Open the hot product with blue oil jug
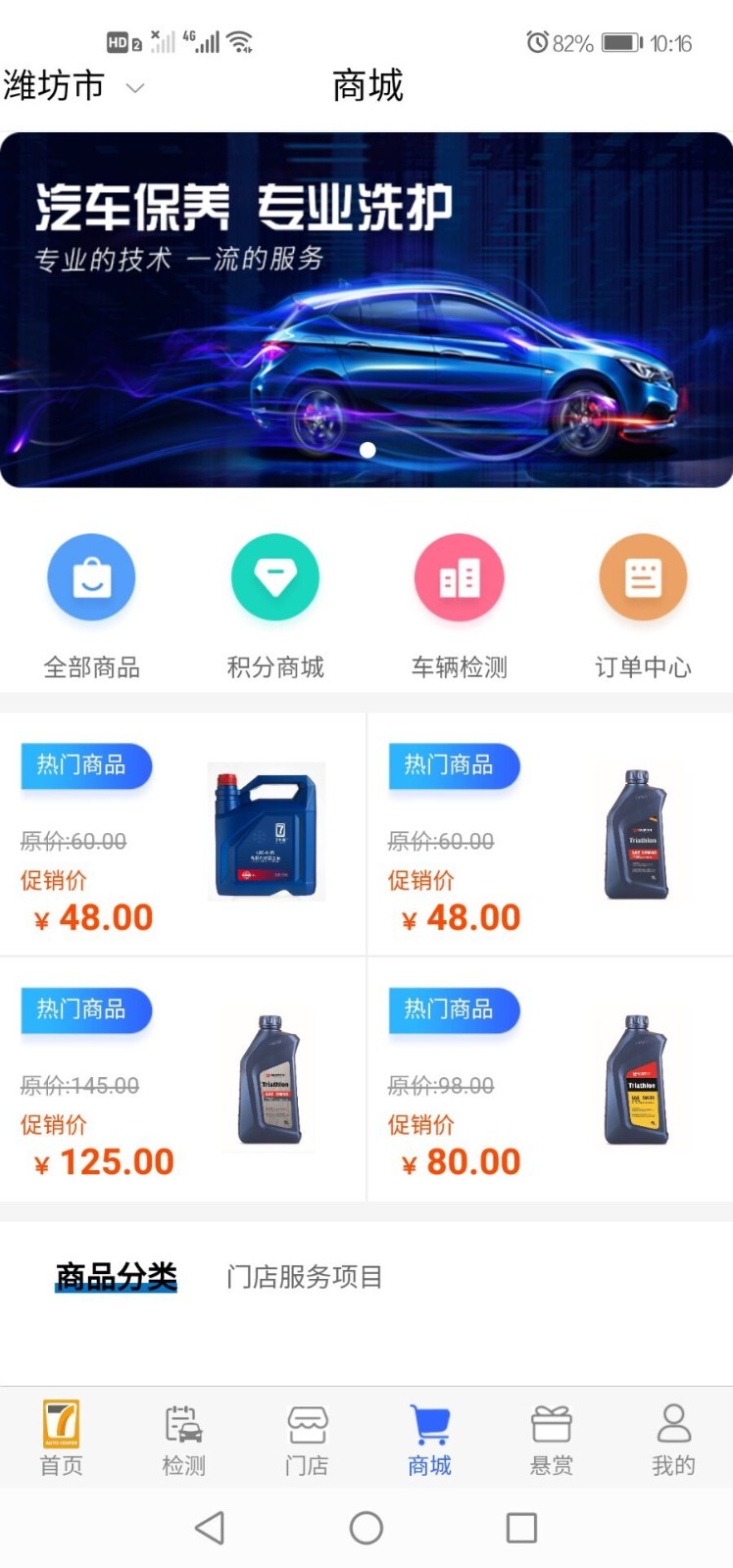733x1568 pixels. point(182,834)
